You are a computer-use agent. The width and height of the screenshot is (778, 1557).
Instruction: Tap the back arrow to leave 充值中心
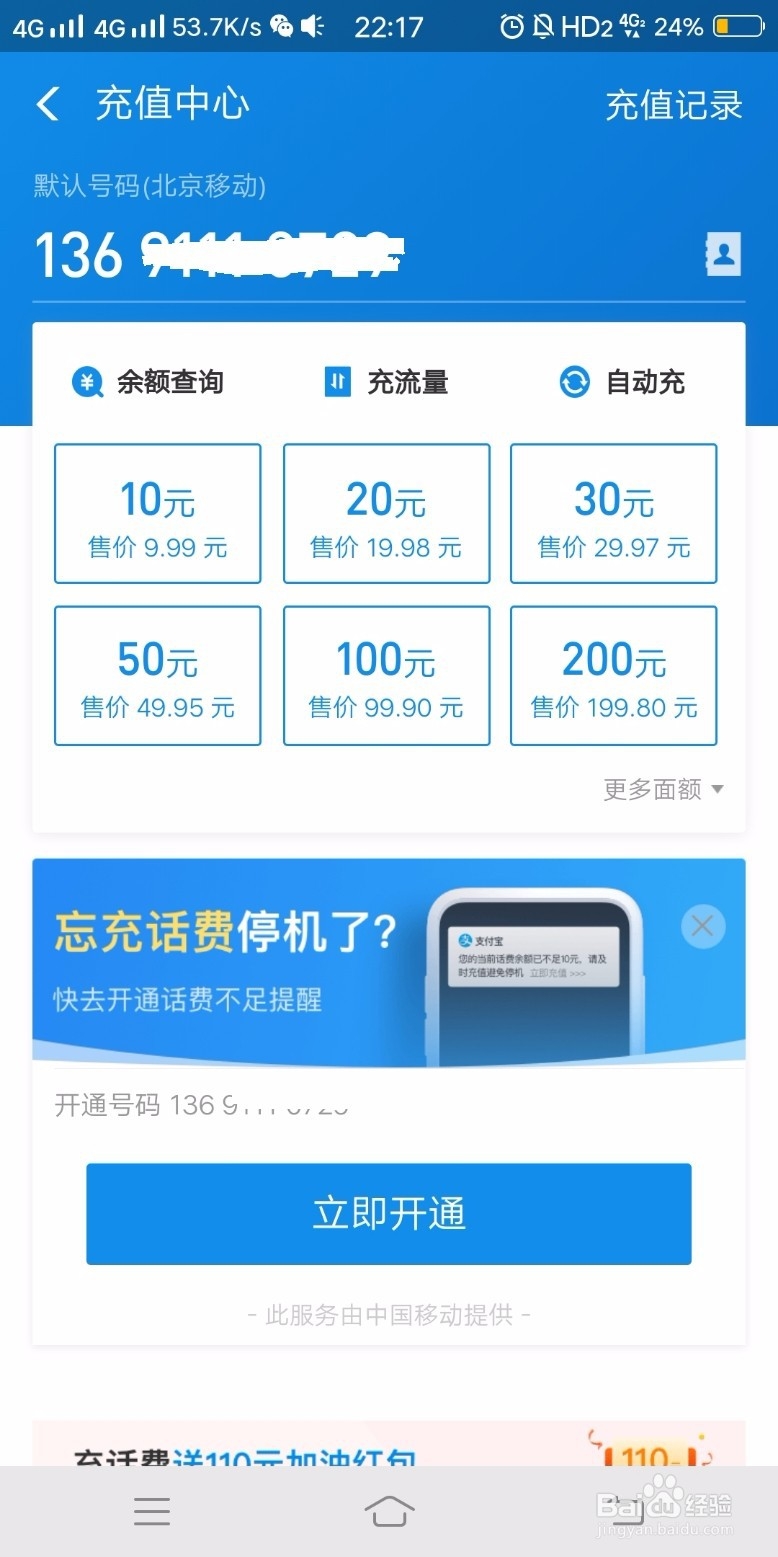[47, 103]
